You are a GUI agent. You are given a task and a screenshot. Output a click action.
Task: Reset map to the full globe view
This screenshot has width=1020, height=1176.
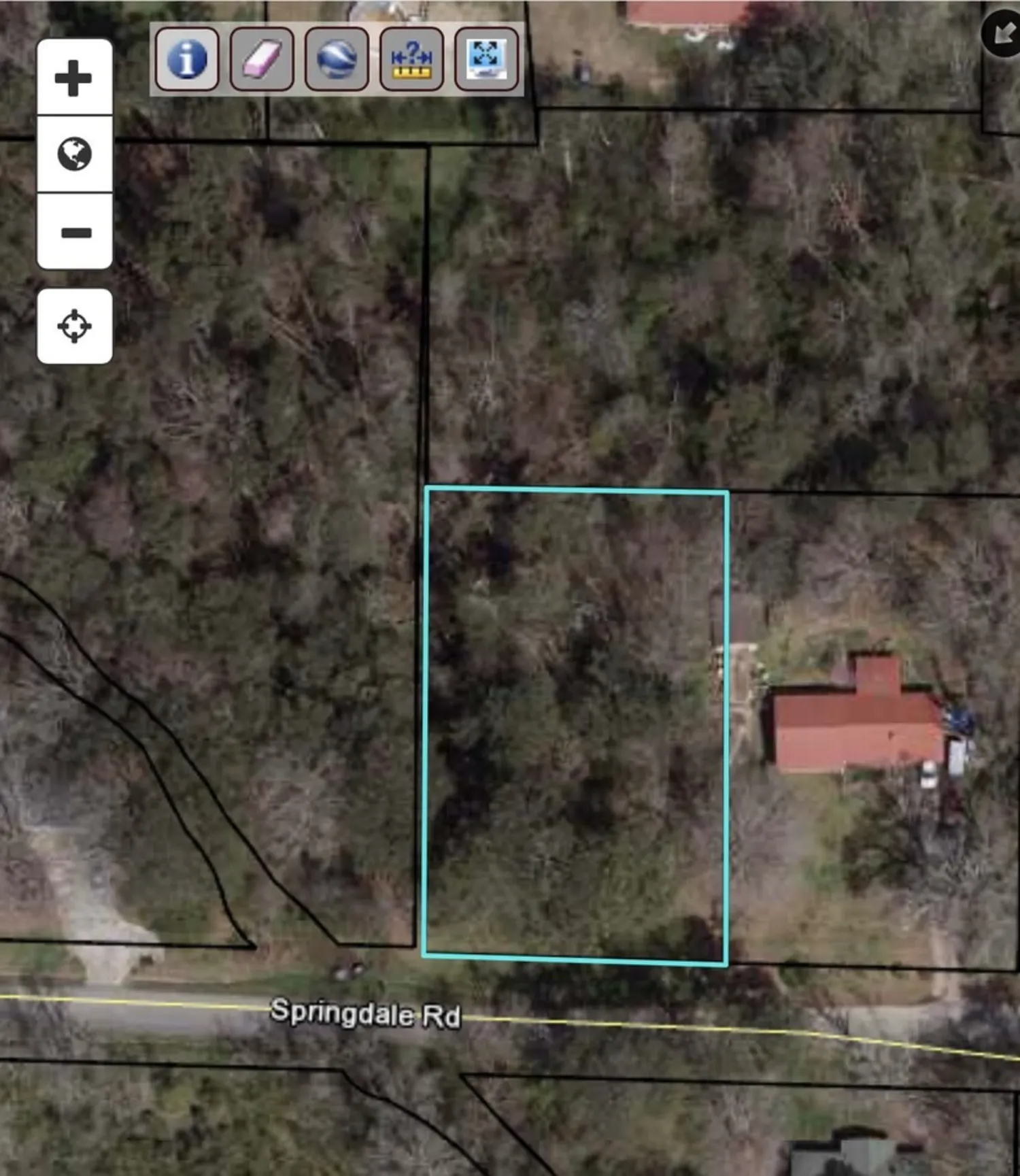point(74,154)
